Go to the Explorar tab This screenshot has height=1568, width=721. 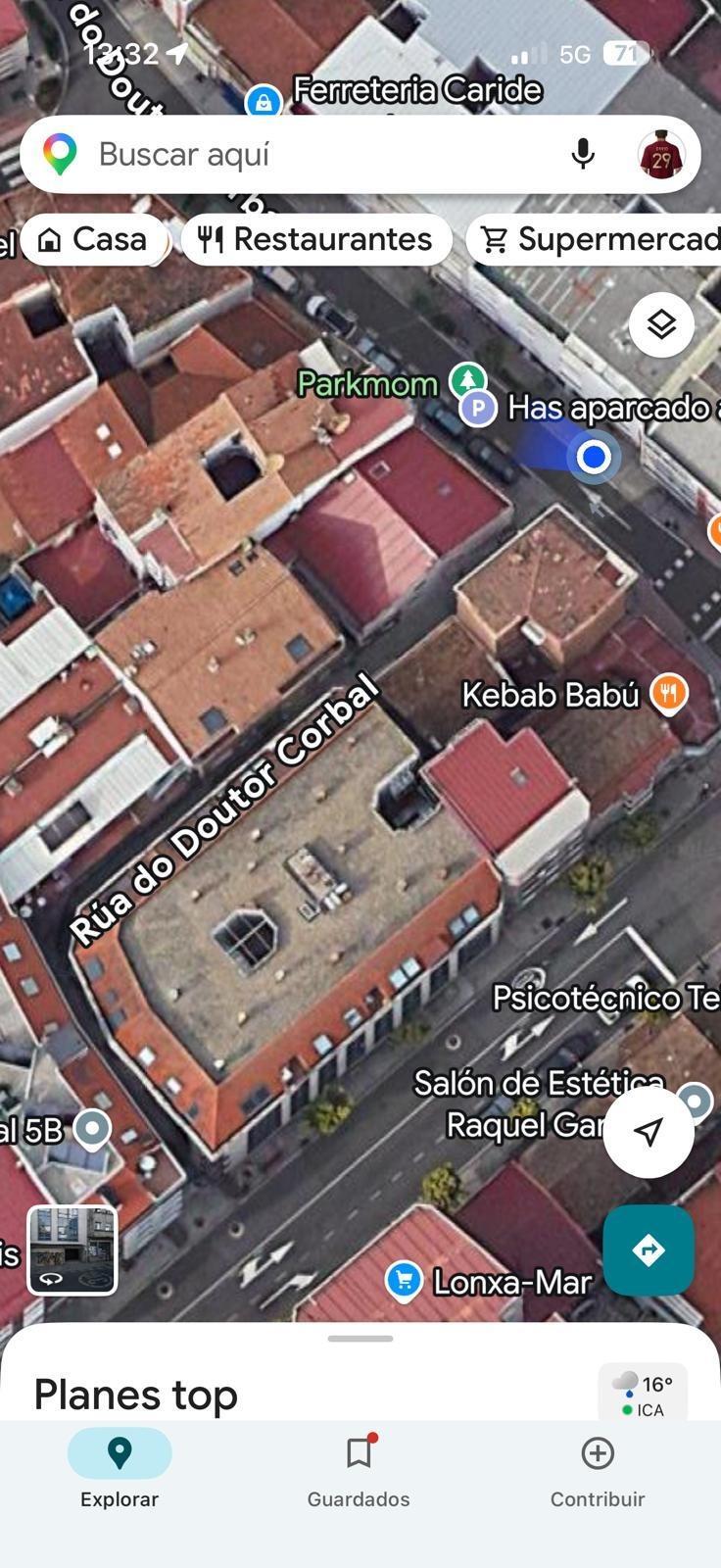click(120, 1470)
